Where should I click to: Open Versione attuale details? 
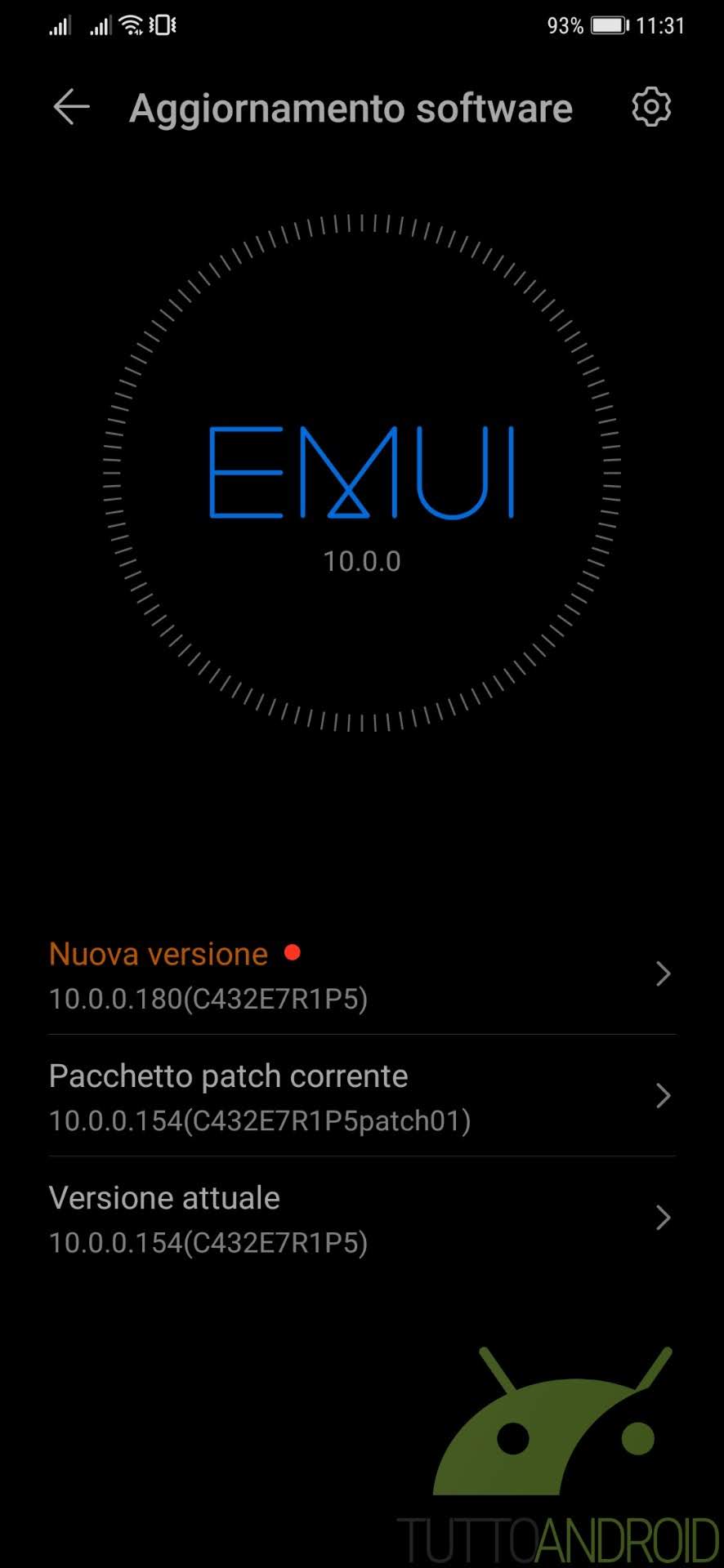point(362,1218)
